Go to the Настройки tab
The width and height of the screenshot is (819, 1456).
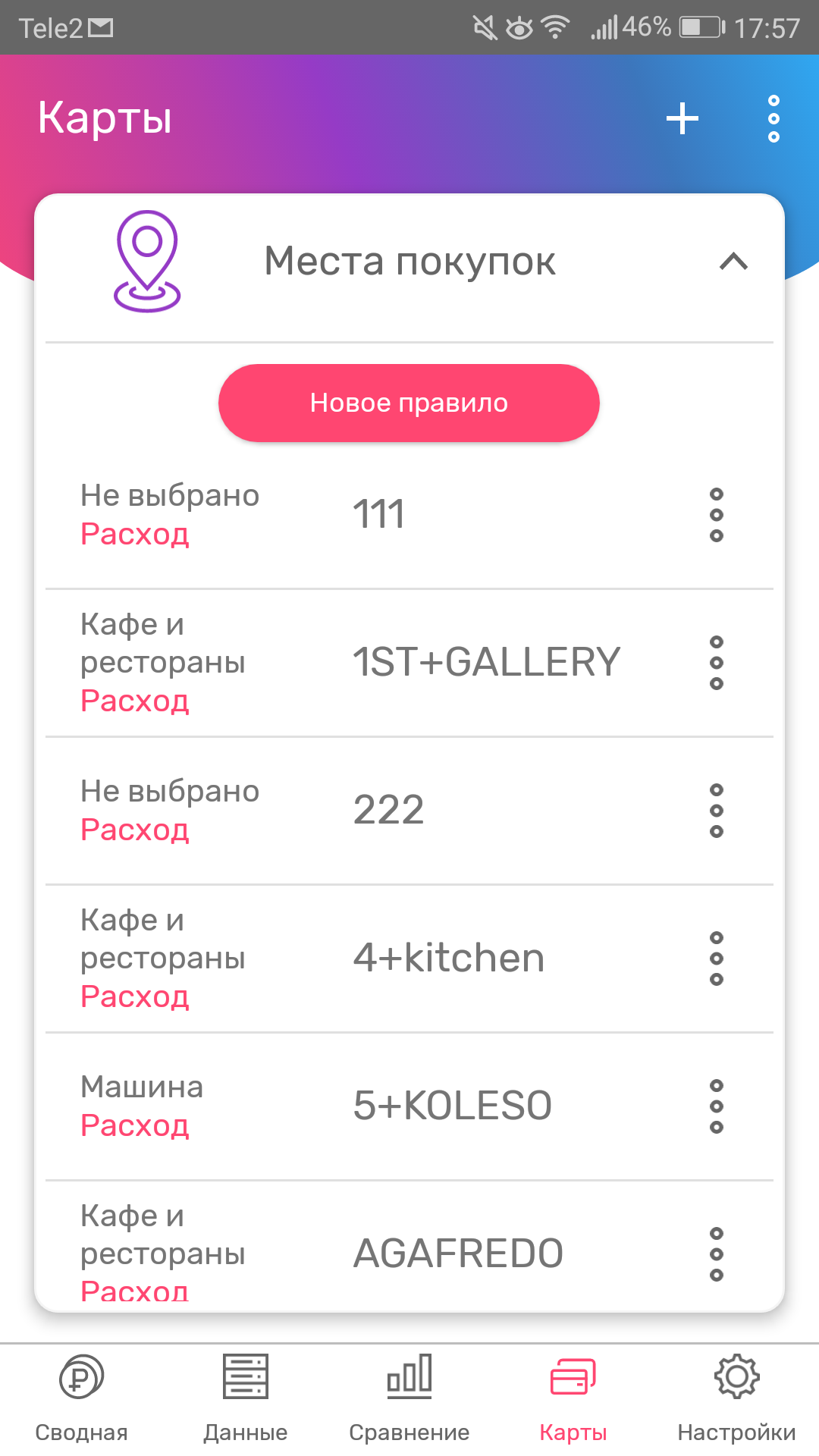click(737, 1398)
